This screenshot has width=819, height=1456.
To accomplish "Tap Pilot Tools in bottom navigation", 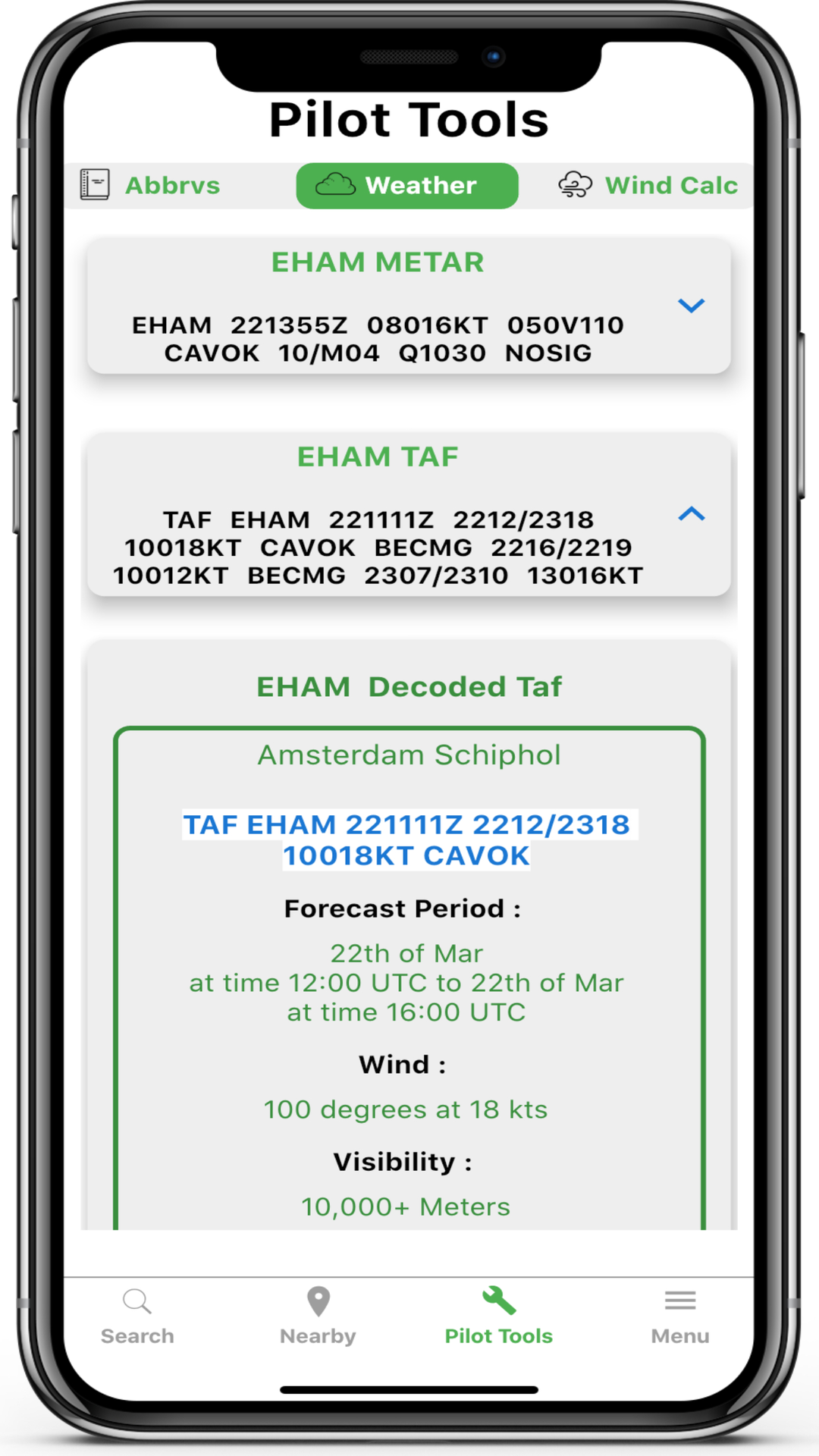I will coord(498,1316).
